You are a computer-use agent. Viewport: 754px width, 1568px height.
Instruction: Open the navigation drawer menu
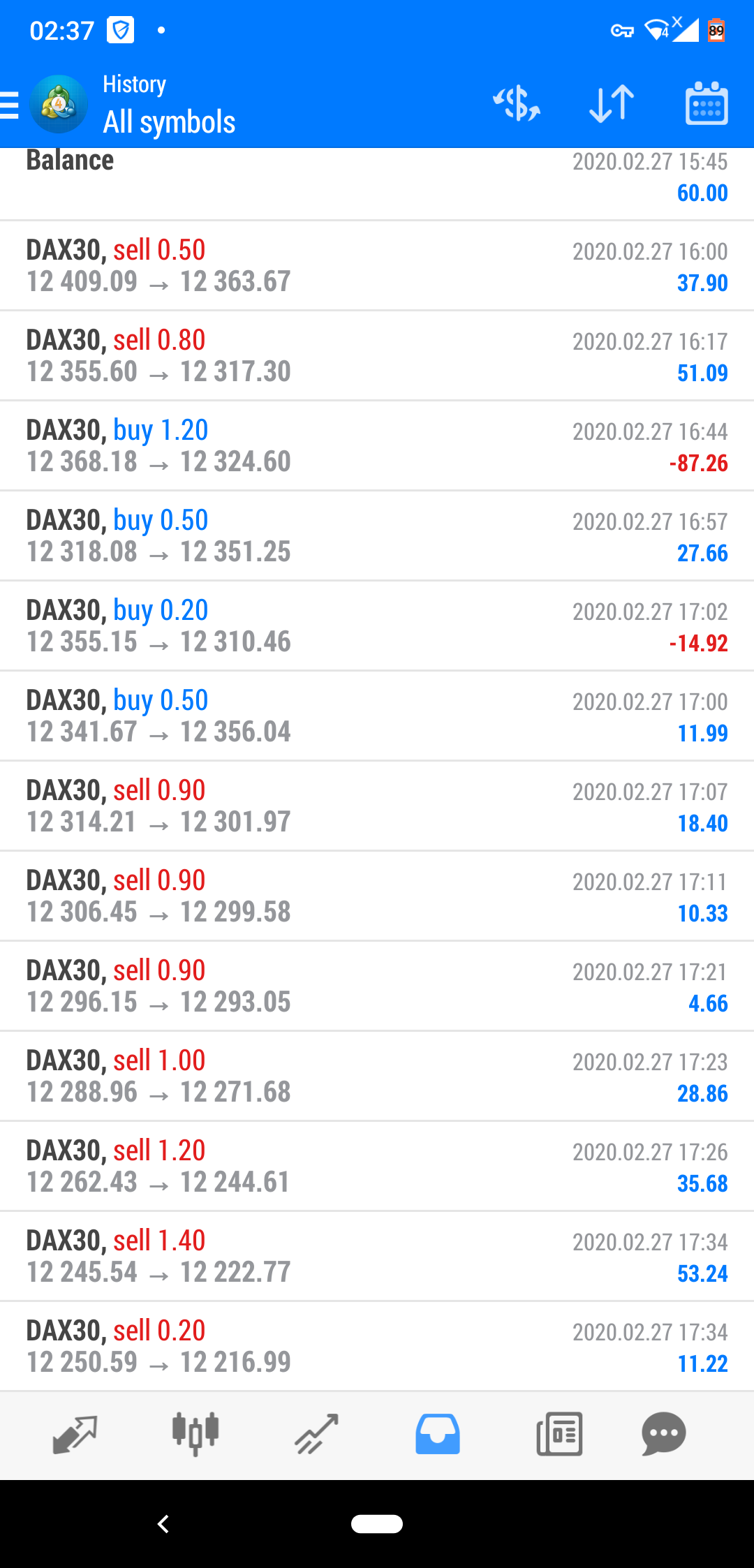(x=11, y=105)
